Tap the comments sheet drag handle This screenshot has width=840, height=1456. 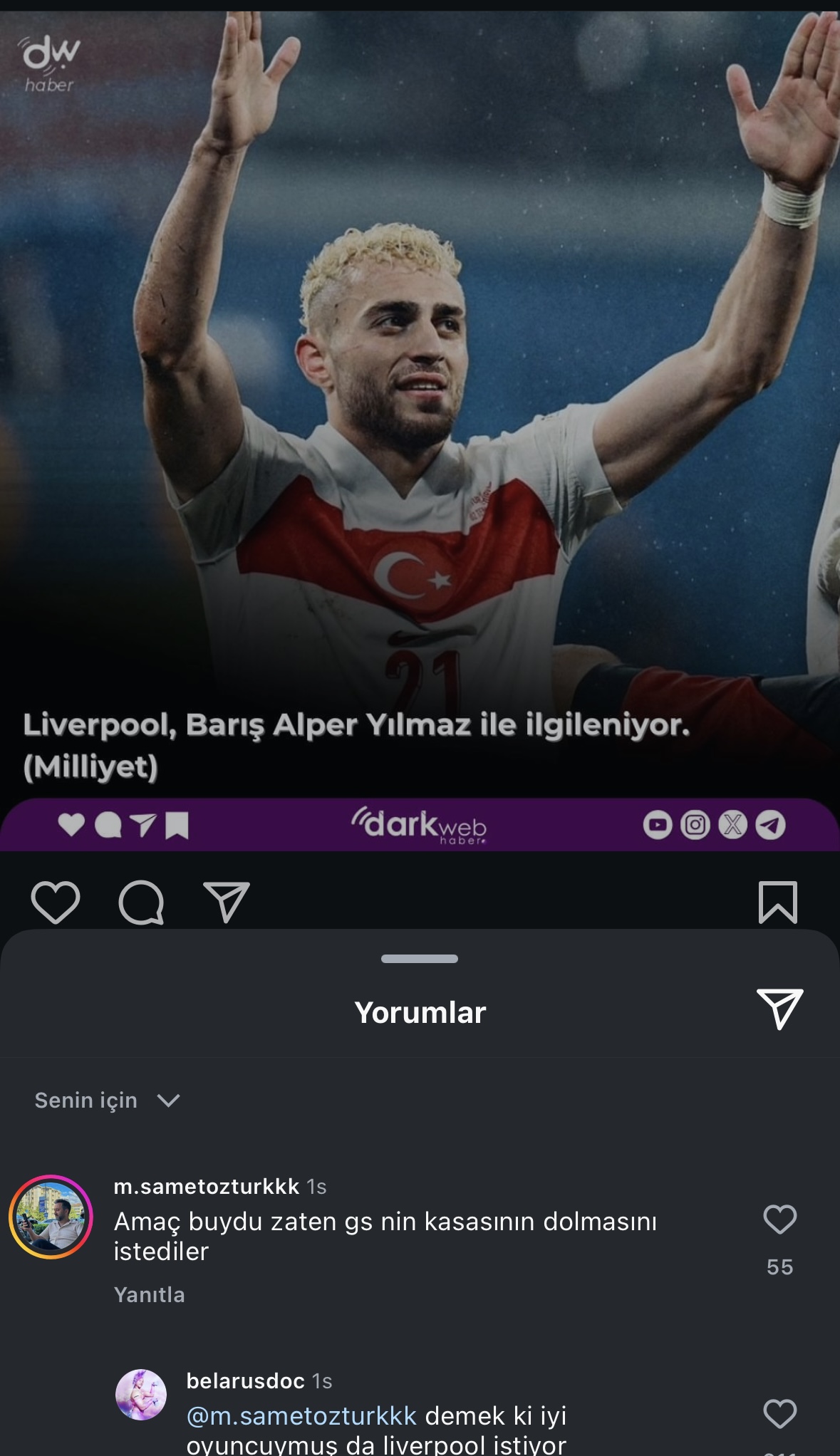pyautogui.click(x=419, y=959)
